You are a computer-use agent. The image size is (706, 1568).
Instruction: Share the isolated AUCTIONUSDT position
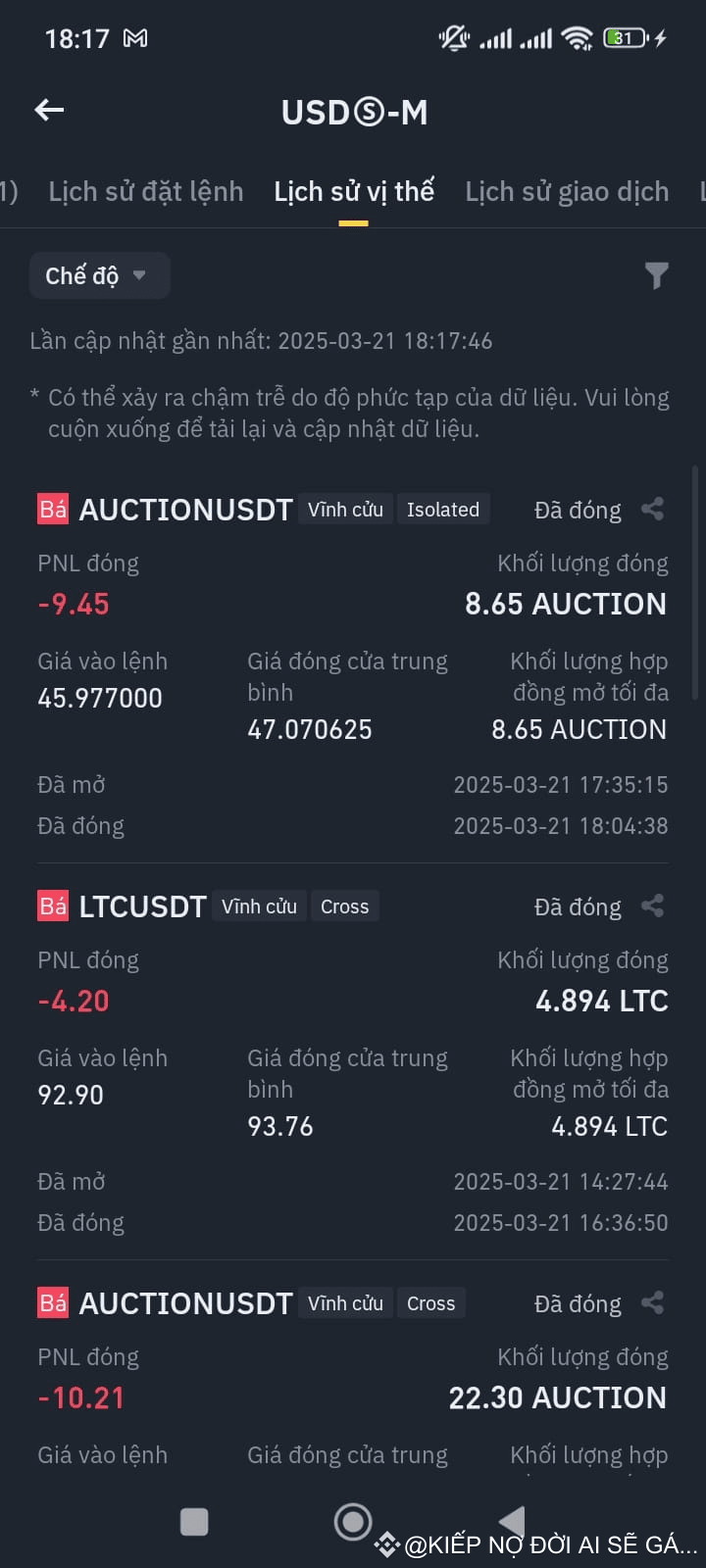[x=652, y=509]
